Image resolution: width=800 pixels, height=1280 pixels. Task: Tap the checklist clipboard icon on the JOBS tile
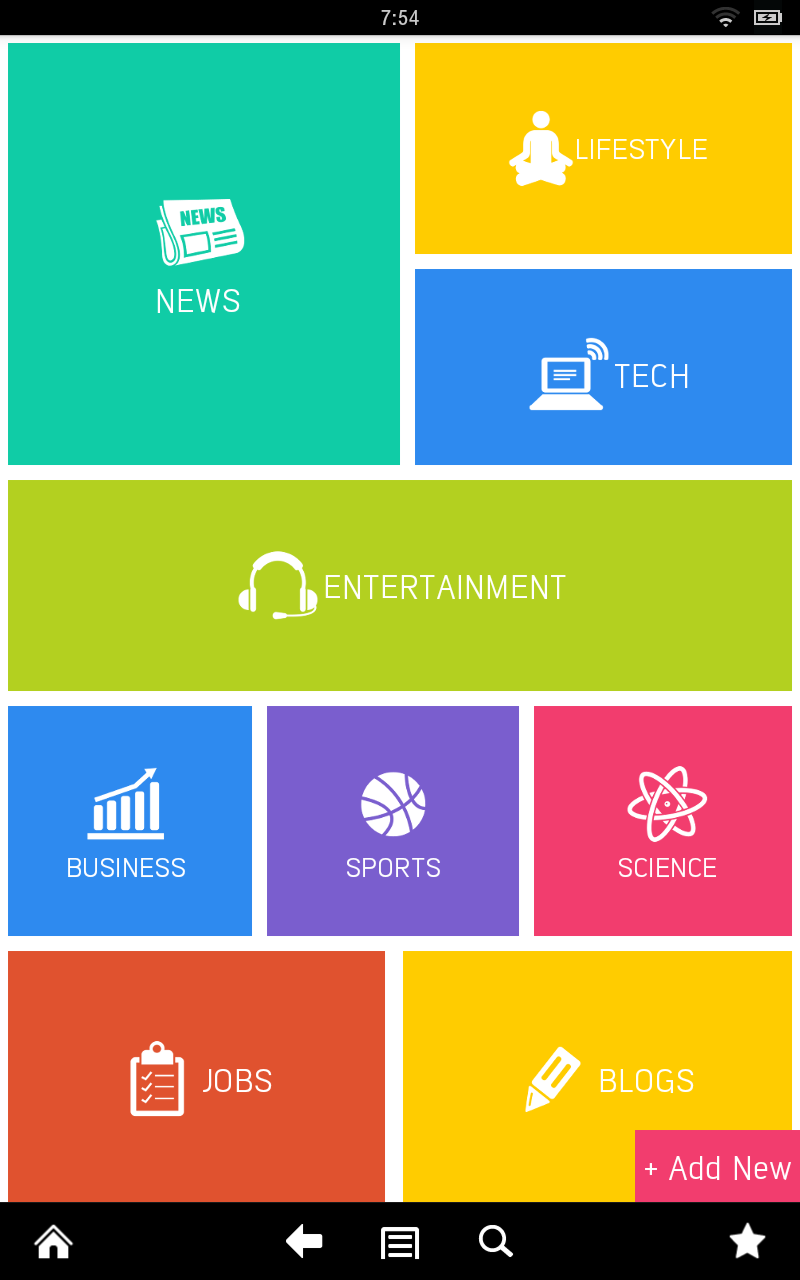155,1080
